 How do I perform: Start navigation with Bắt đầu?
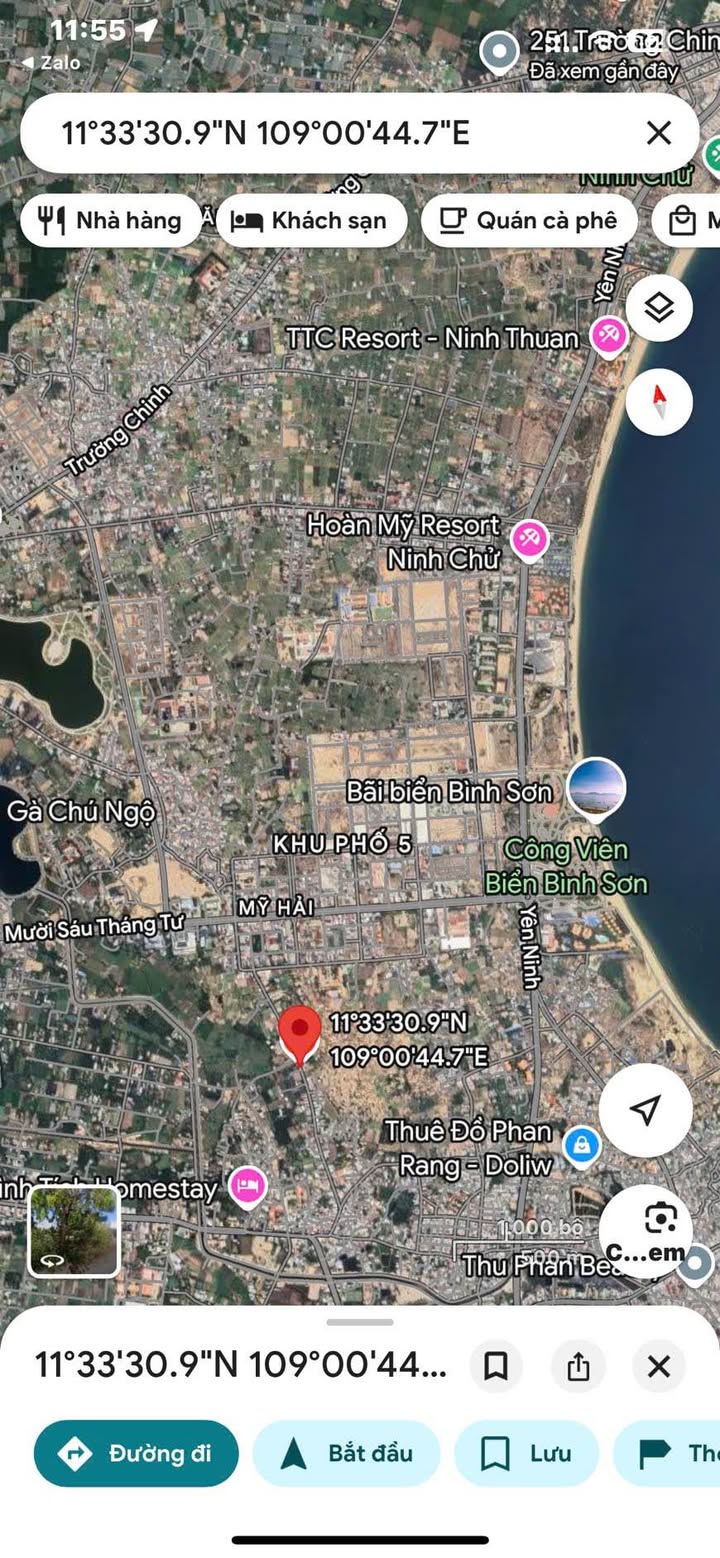pos(346,1453)
